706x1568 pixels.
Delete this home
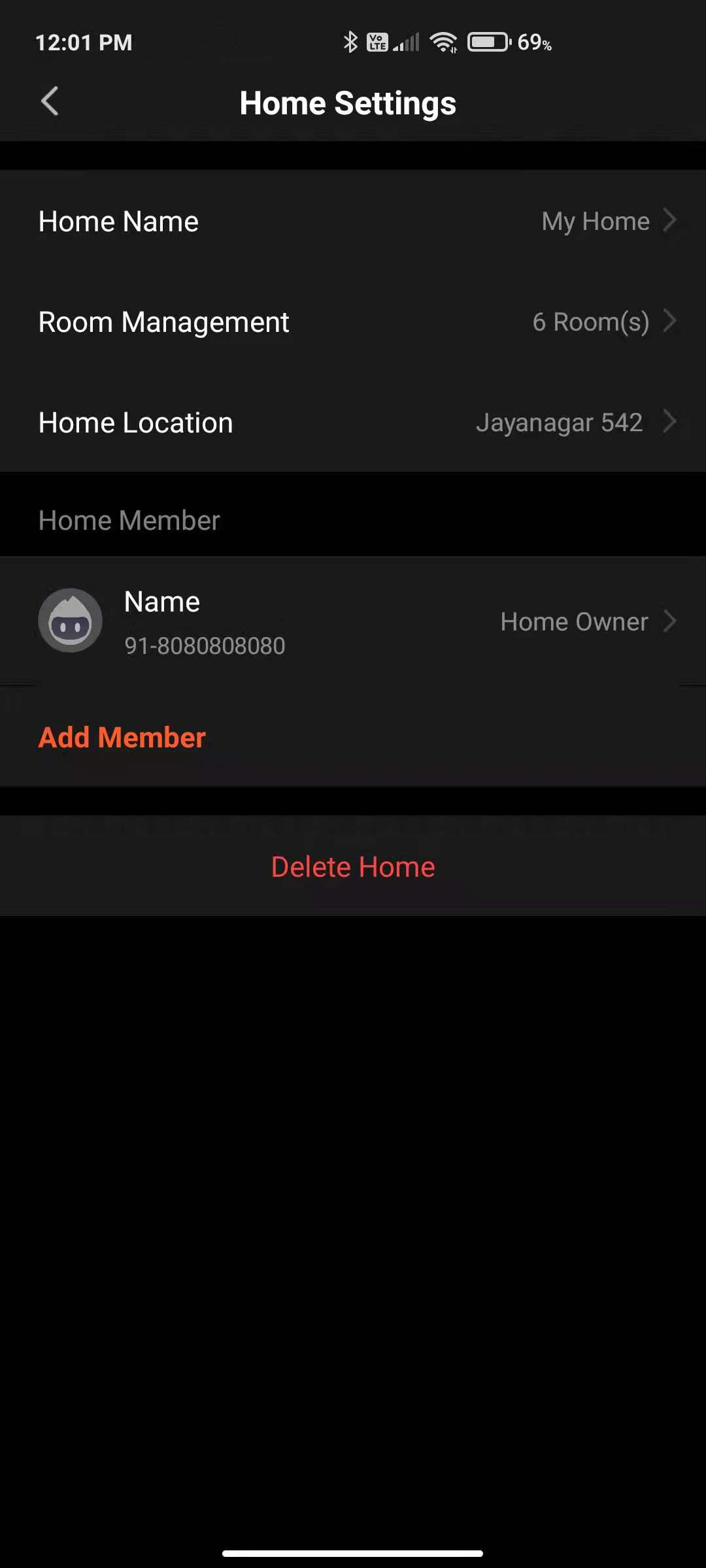tap(353, 867)
